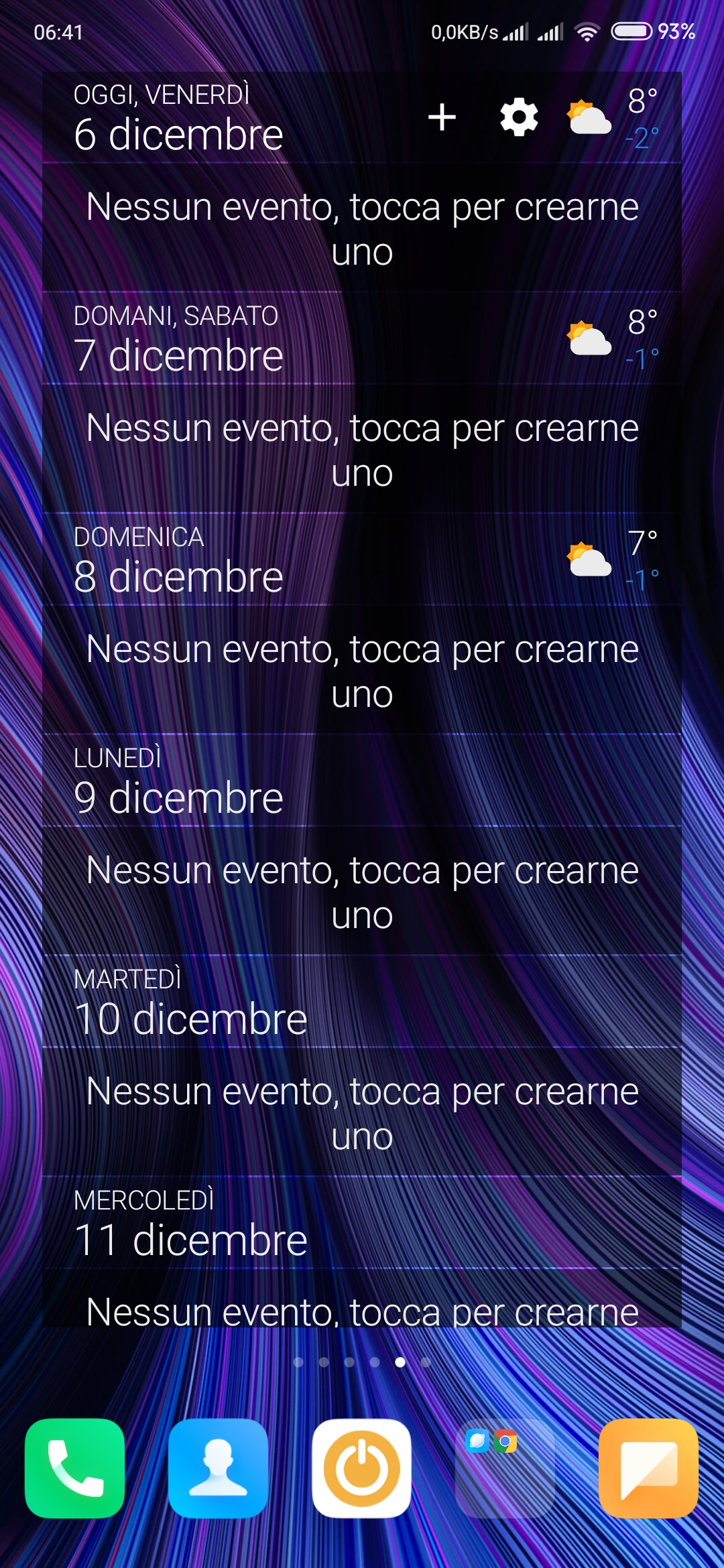Create an event for Lunedì 9 dicembre
This screenshot has height=1568, width=724.
362,892
